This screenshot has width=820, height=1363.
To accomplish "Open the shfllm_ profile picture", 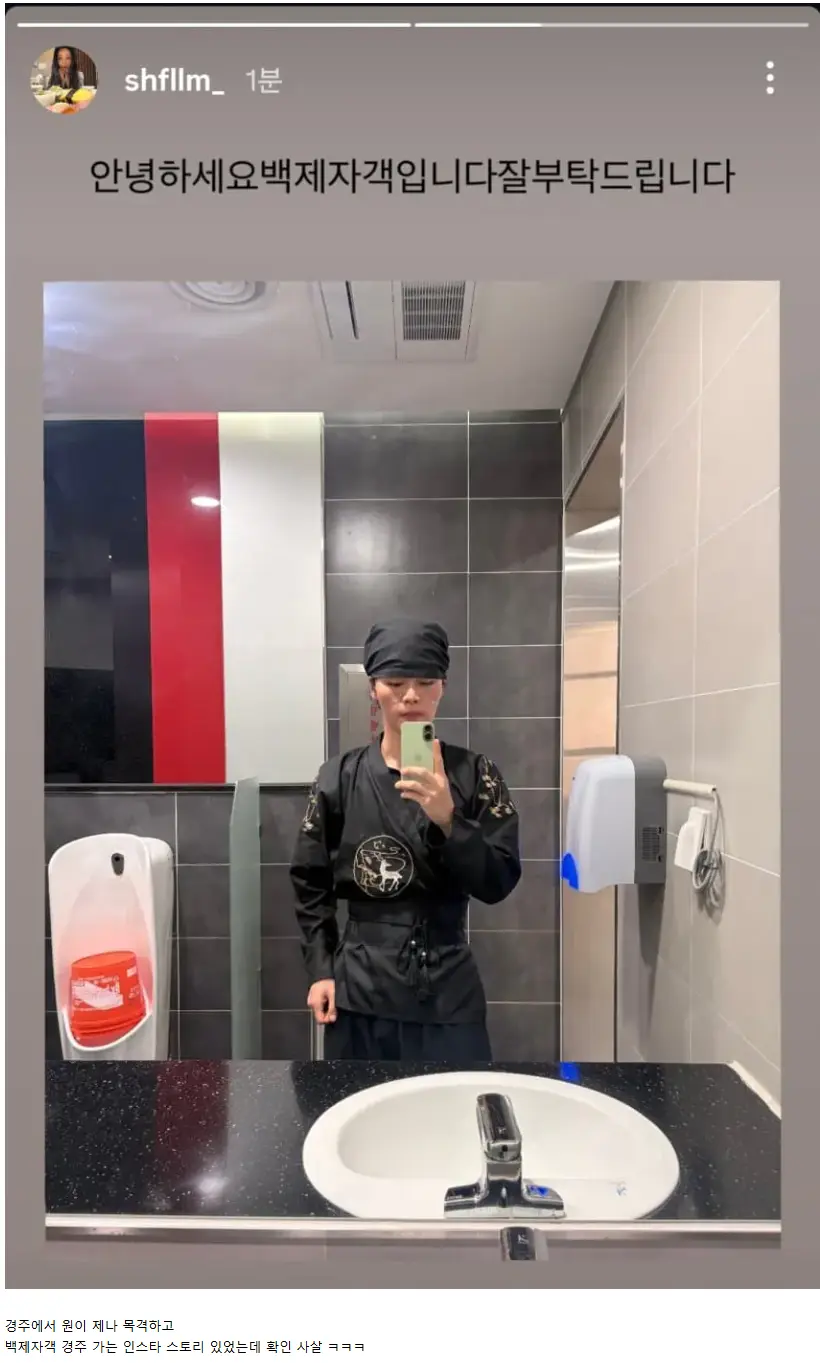I will click(x=64, y=79).
